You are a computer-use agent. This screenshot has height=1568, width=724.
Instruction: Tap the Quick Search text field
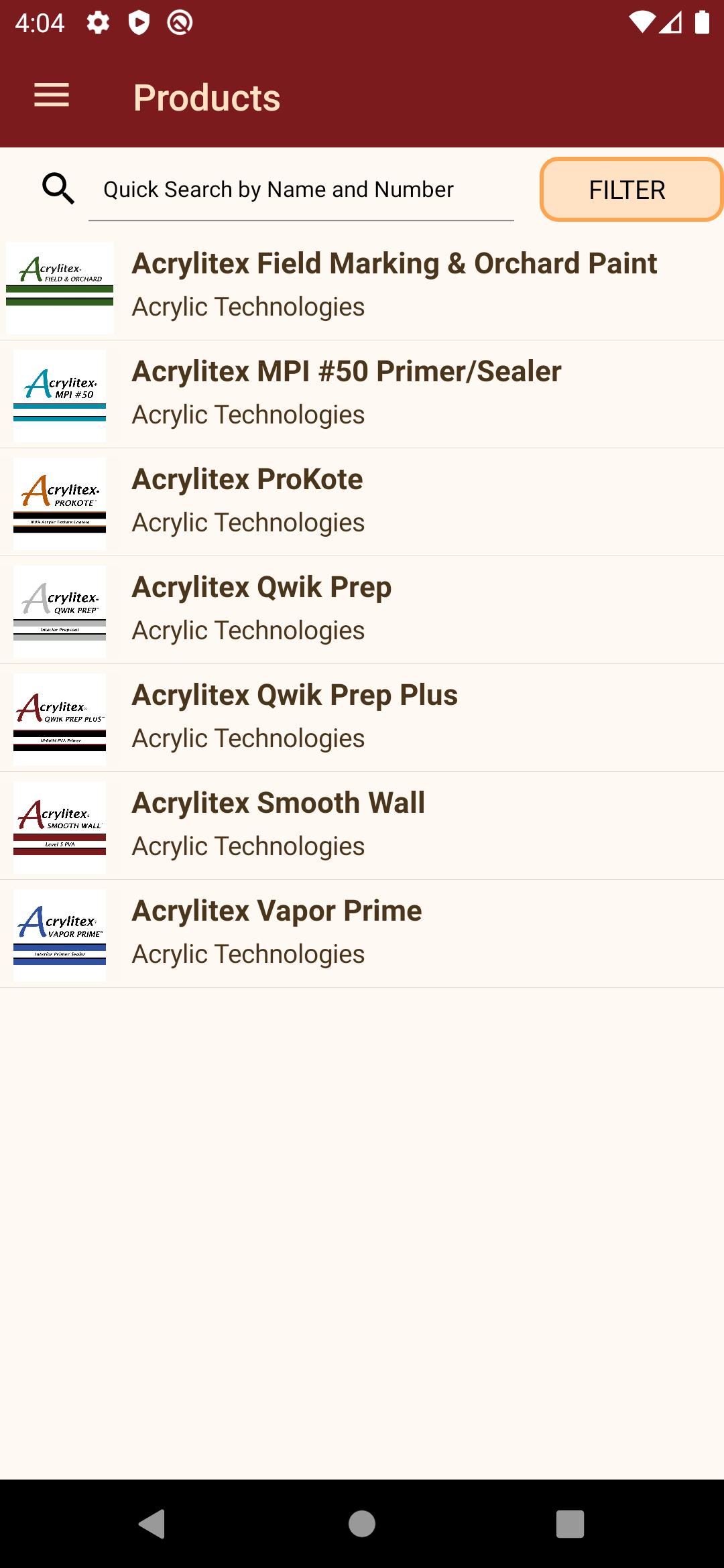point(301,190)
